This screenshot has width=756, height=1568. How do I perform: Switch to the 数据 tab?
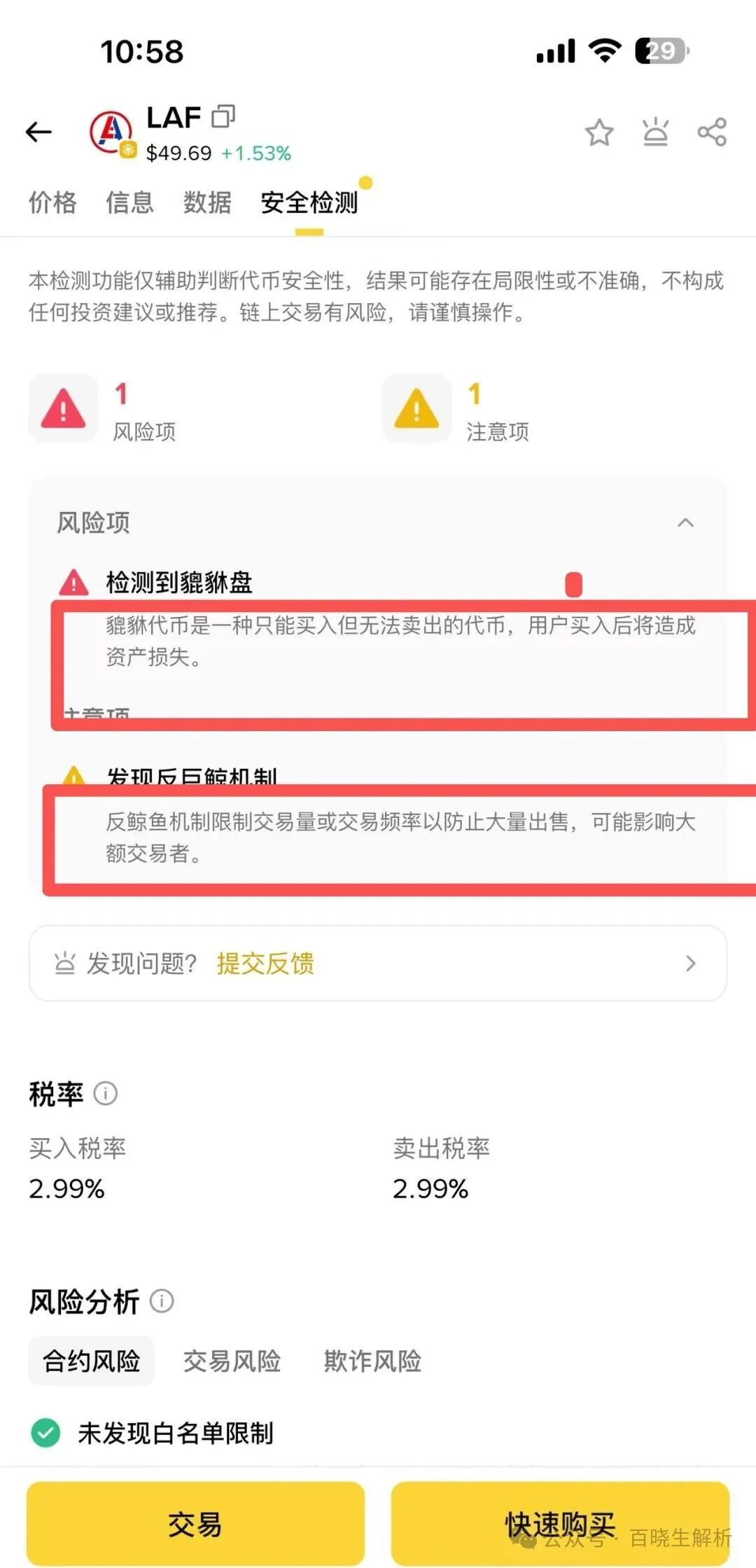(x=207, y=202)
